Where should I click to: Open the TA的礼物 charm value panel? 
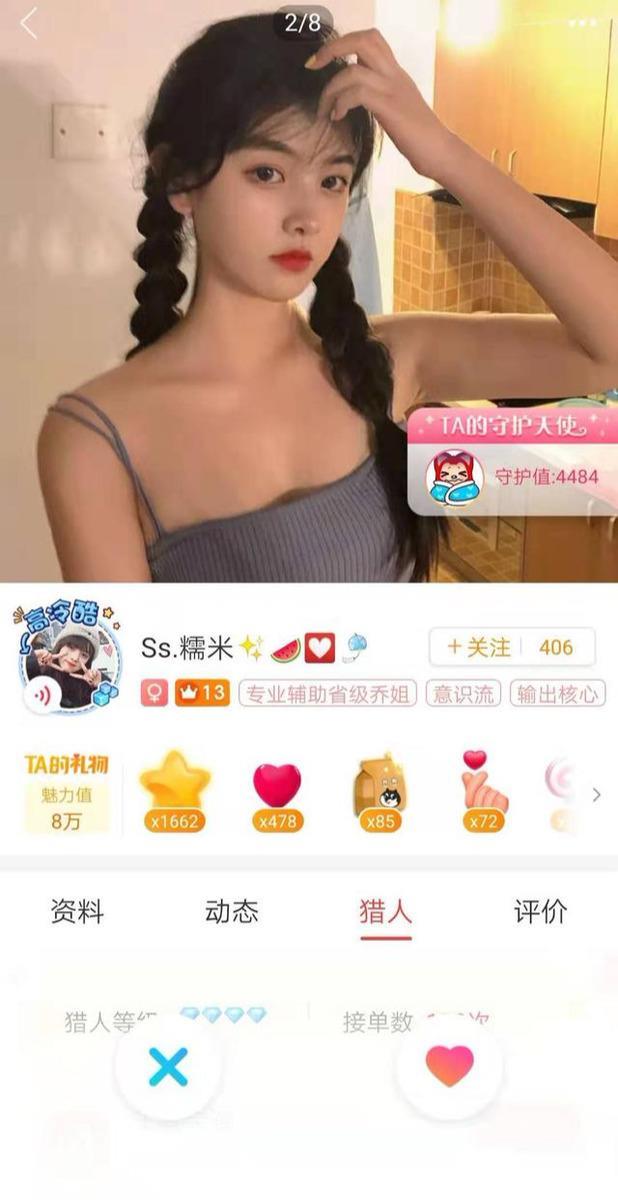66,792
